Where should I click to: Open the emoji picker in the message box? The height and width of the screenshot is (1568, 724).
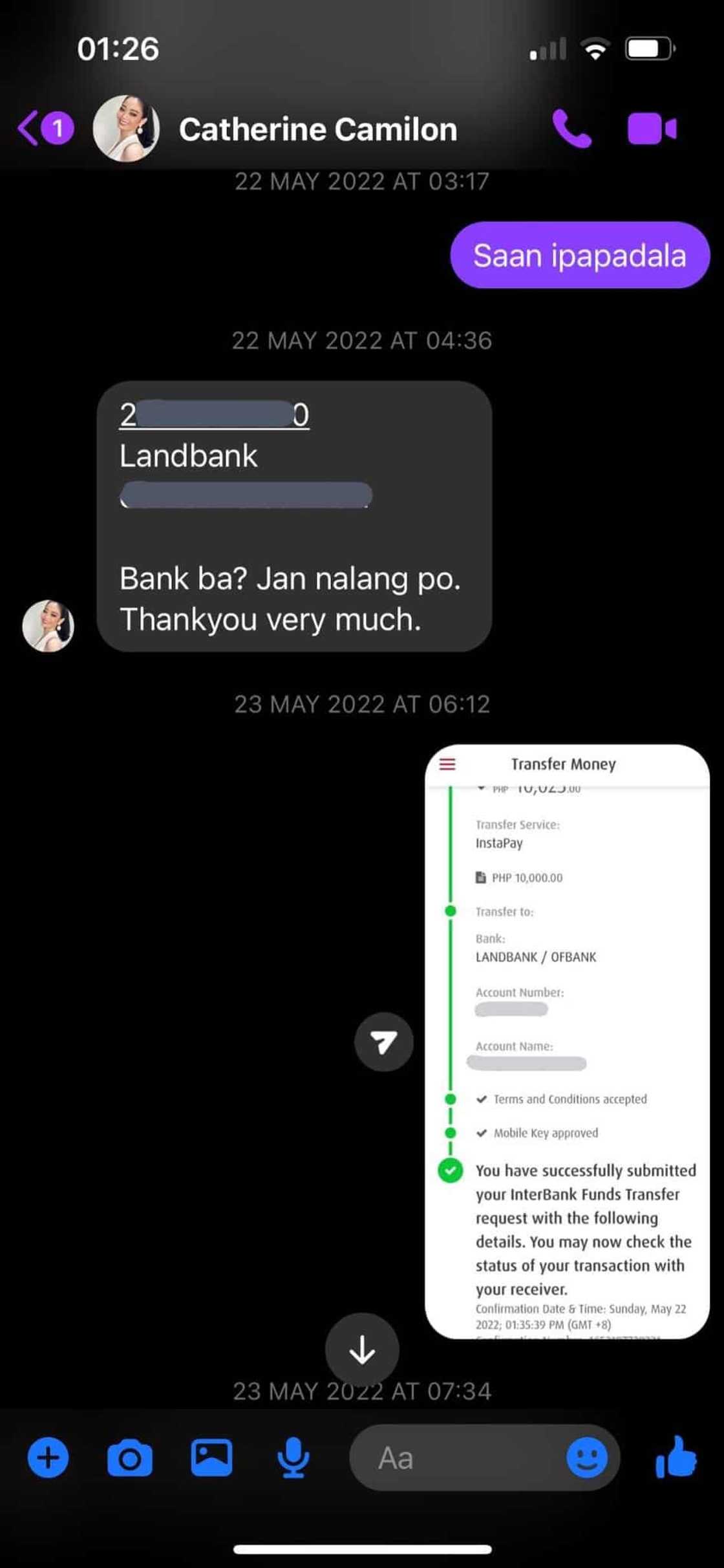(x=586, y=1458)
